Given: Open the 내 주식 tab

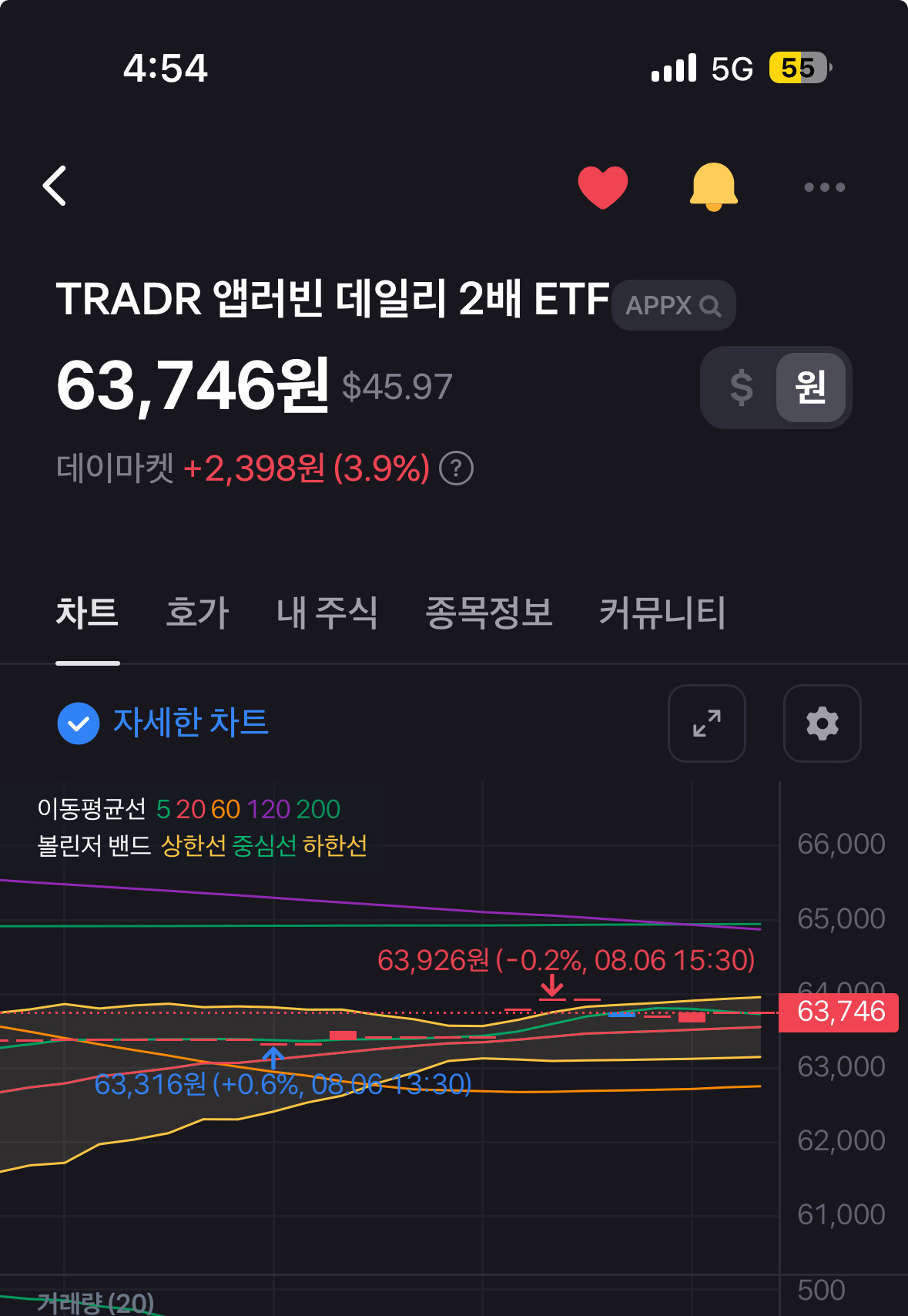Looking at the screenshot, I should [327, 613].
